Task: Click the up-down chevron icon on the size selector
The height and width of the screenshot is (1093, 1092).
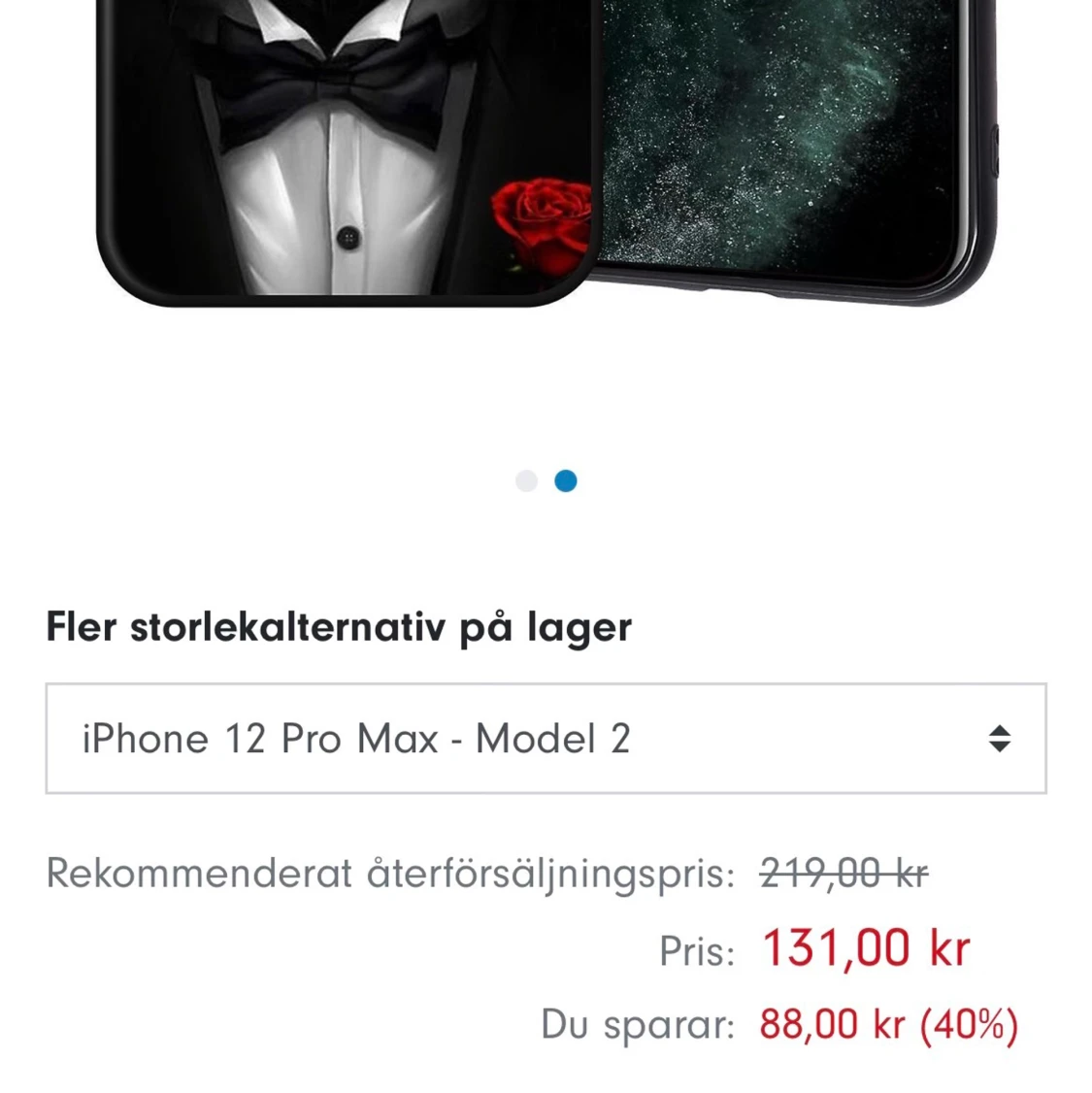Action: coord(1001,739)
